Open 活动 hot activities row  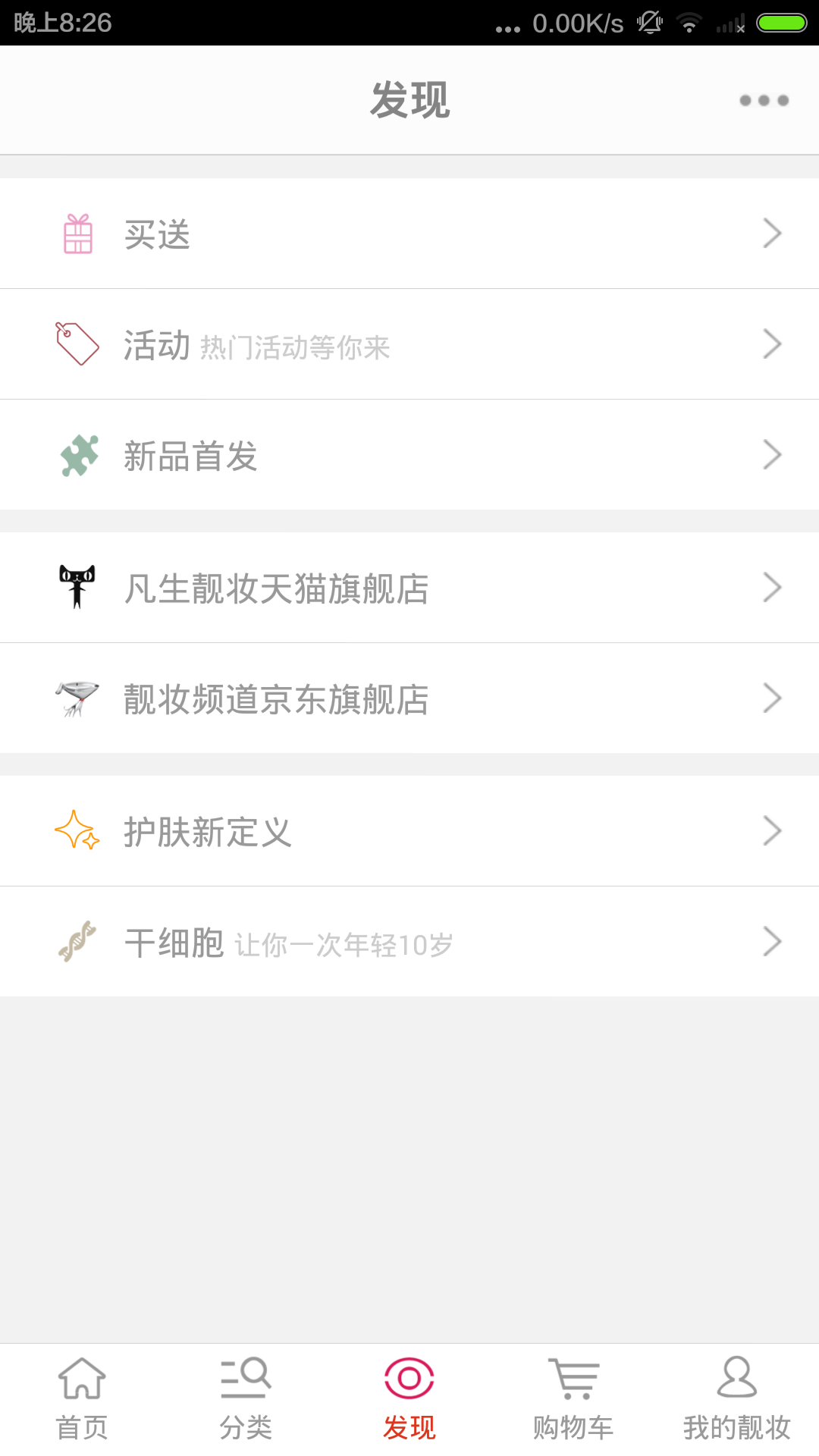[409, 344]
